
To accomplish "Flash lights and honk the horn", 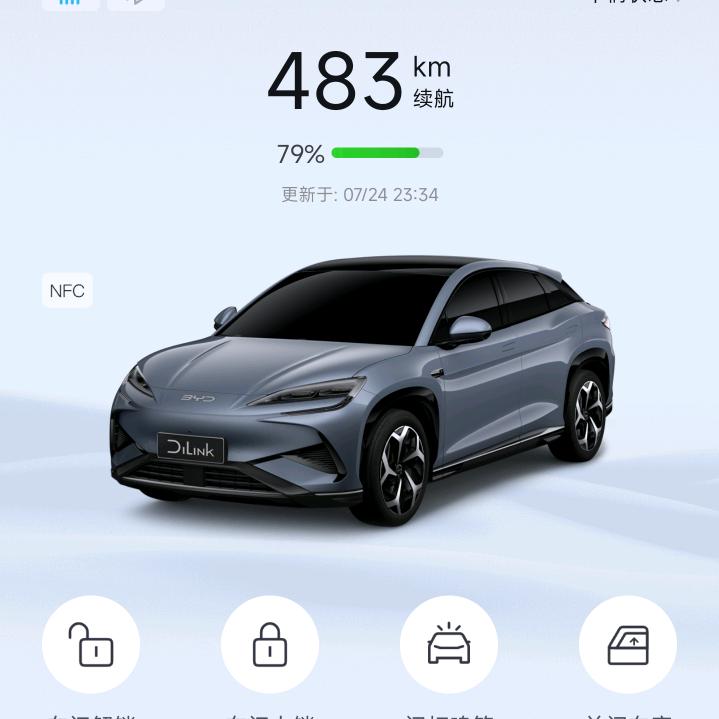I will pyautogui.click(x=449, y=645).
